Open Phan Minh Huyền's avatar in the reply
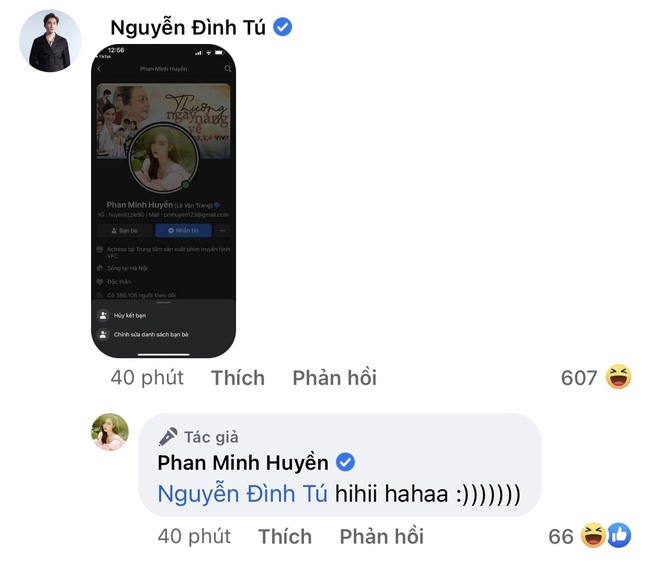 click(110, 432)
